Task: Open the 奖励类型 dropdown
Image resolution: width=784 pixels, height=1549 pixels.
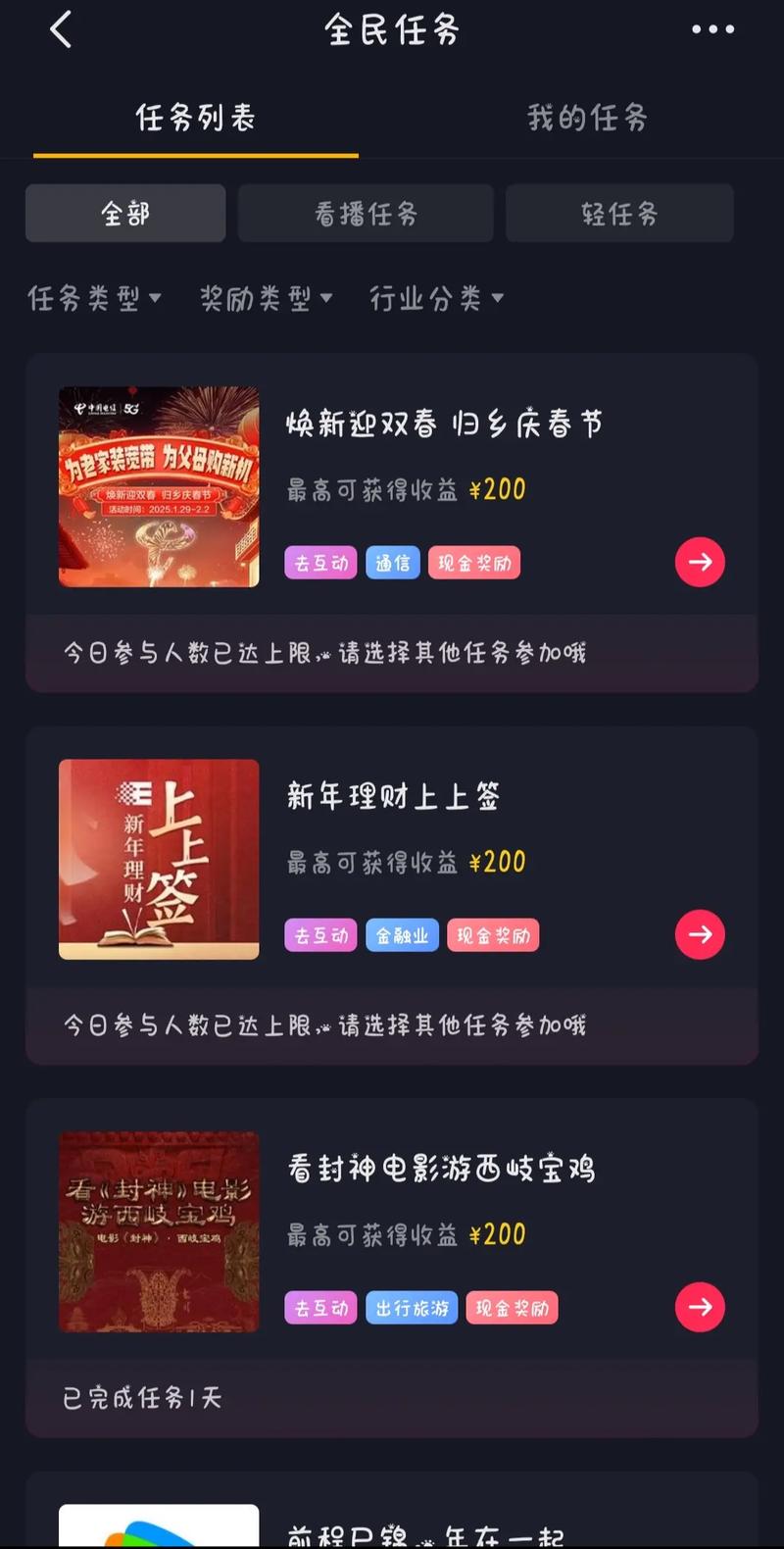Action: (266, 298)
